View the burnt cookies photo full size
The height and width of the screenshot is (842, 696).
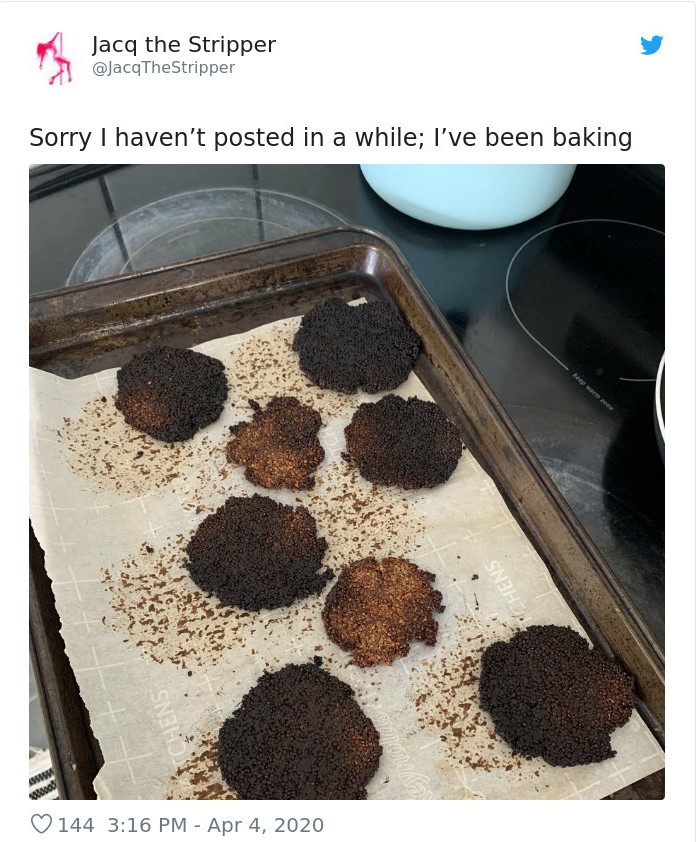pos(347,481)
